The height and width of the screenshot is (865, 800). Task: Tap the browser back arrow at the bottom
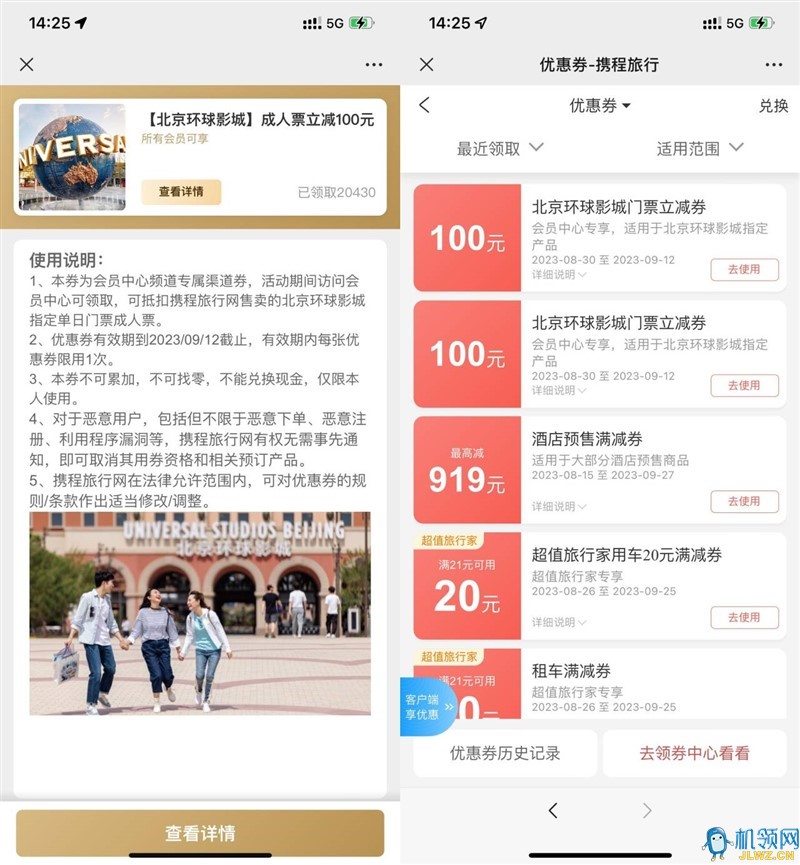(x=553, y=811)
